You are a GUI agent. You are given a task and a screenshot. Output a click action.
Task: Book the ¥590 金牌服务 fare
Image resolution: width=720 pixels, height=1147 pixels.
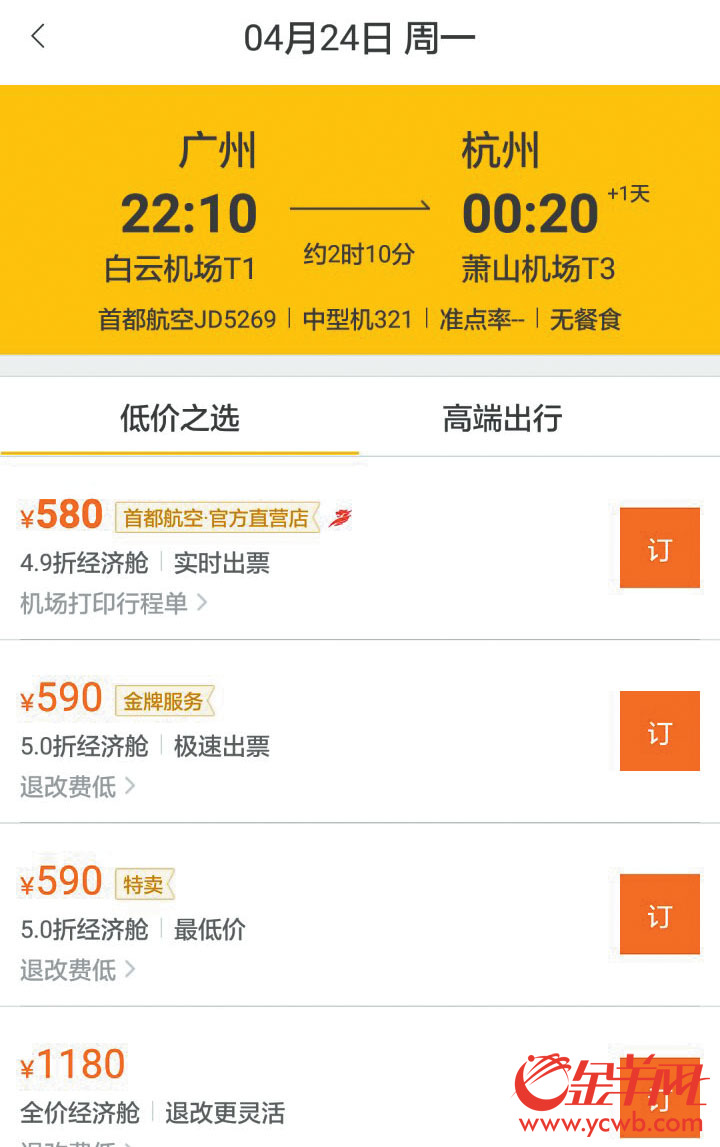pyautogui.click(x=659, y=731)
